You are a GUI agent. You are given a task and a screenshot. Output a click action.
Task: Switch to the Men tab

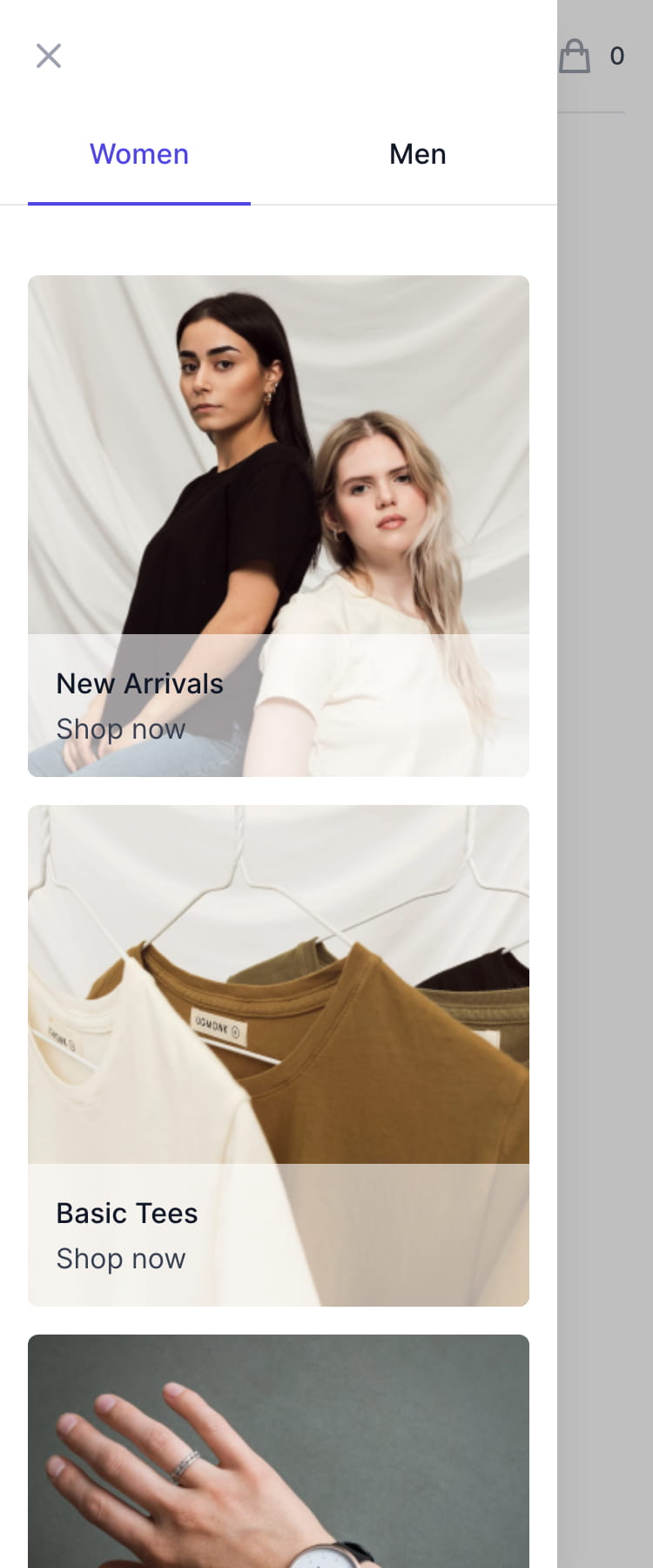417,154
